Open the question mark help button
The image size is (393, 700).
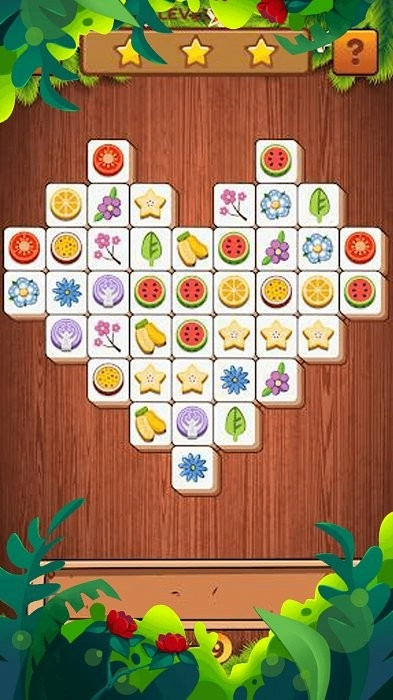355,52
